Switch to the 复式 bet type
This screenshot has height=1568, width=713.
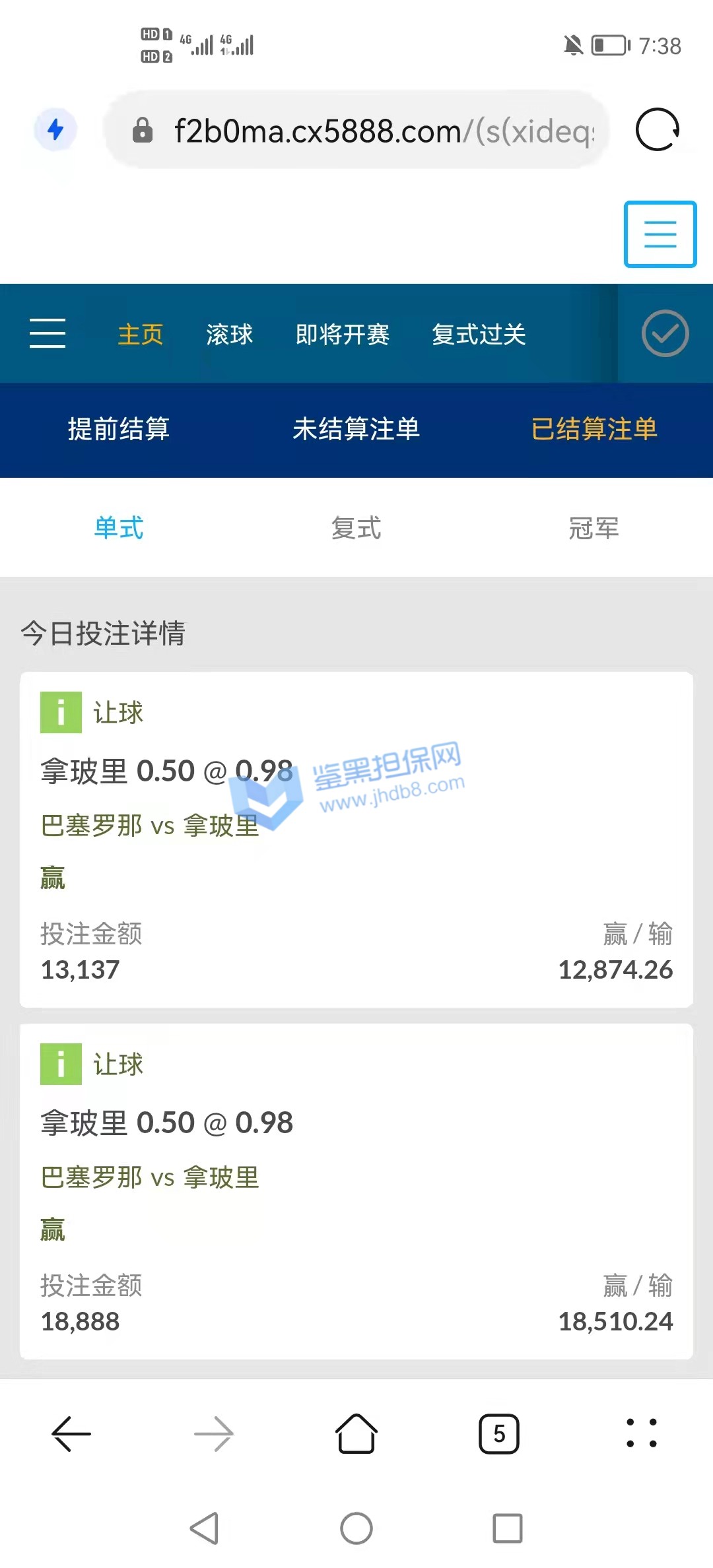coord(356,528)
